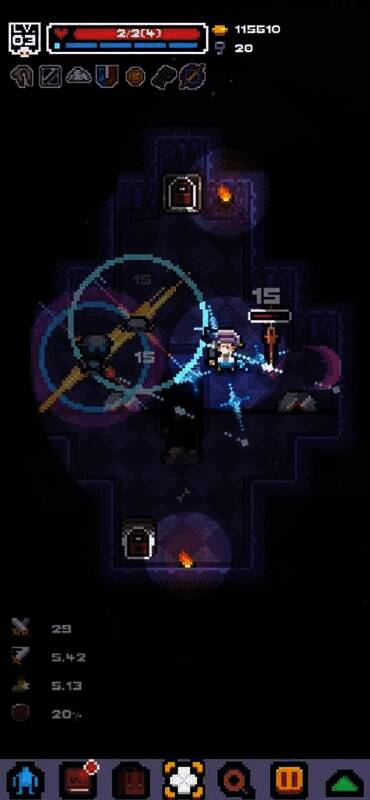This screenshot has width=370, height=800.
Task: Tap the white target focus icon
Action: tap(184, 780)
